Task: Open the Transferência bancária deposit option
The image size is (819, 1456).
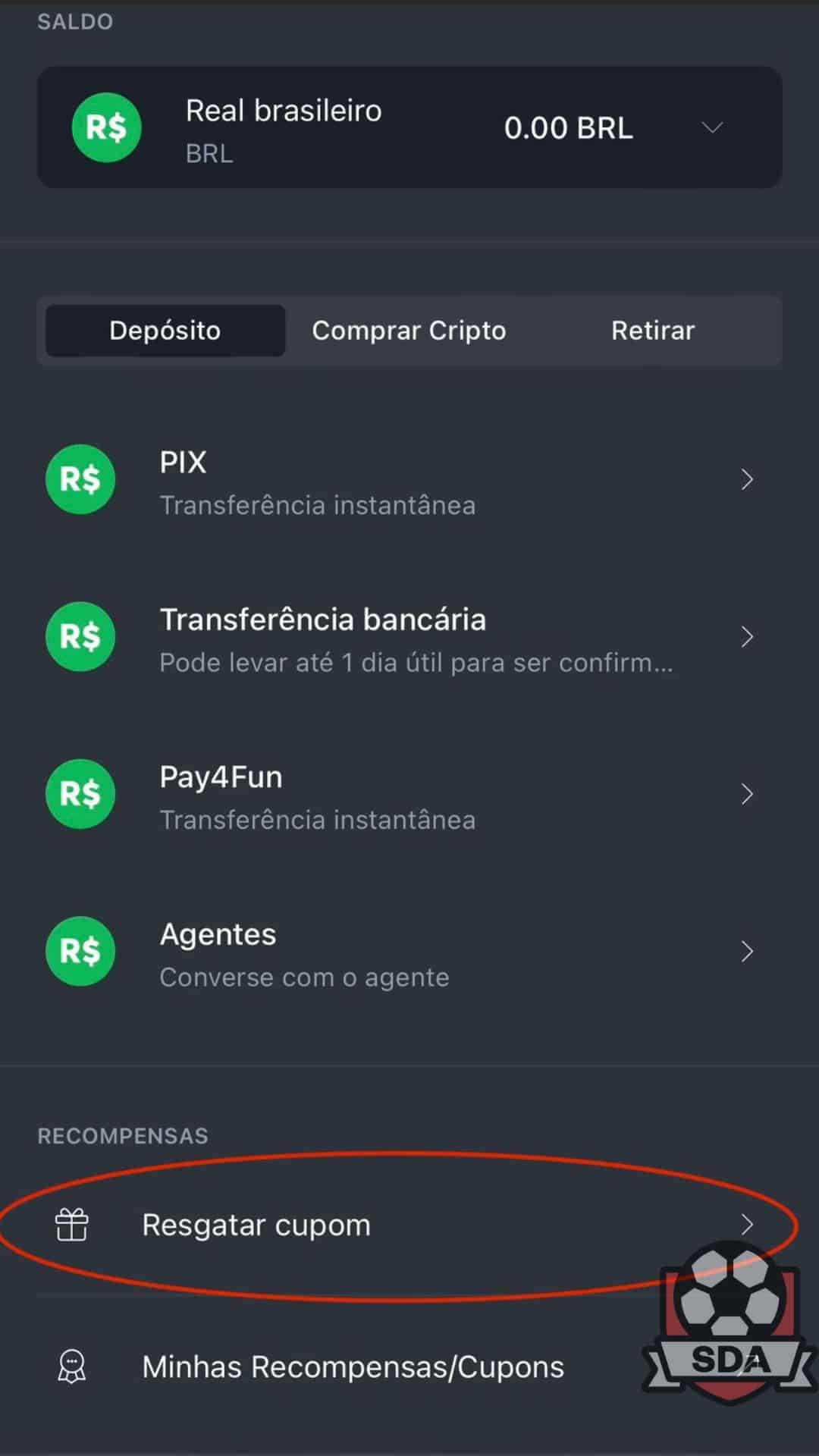Action: click(409, 639)
